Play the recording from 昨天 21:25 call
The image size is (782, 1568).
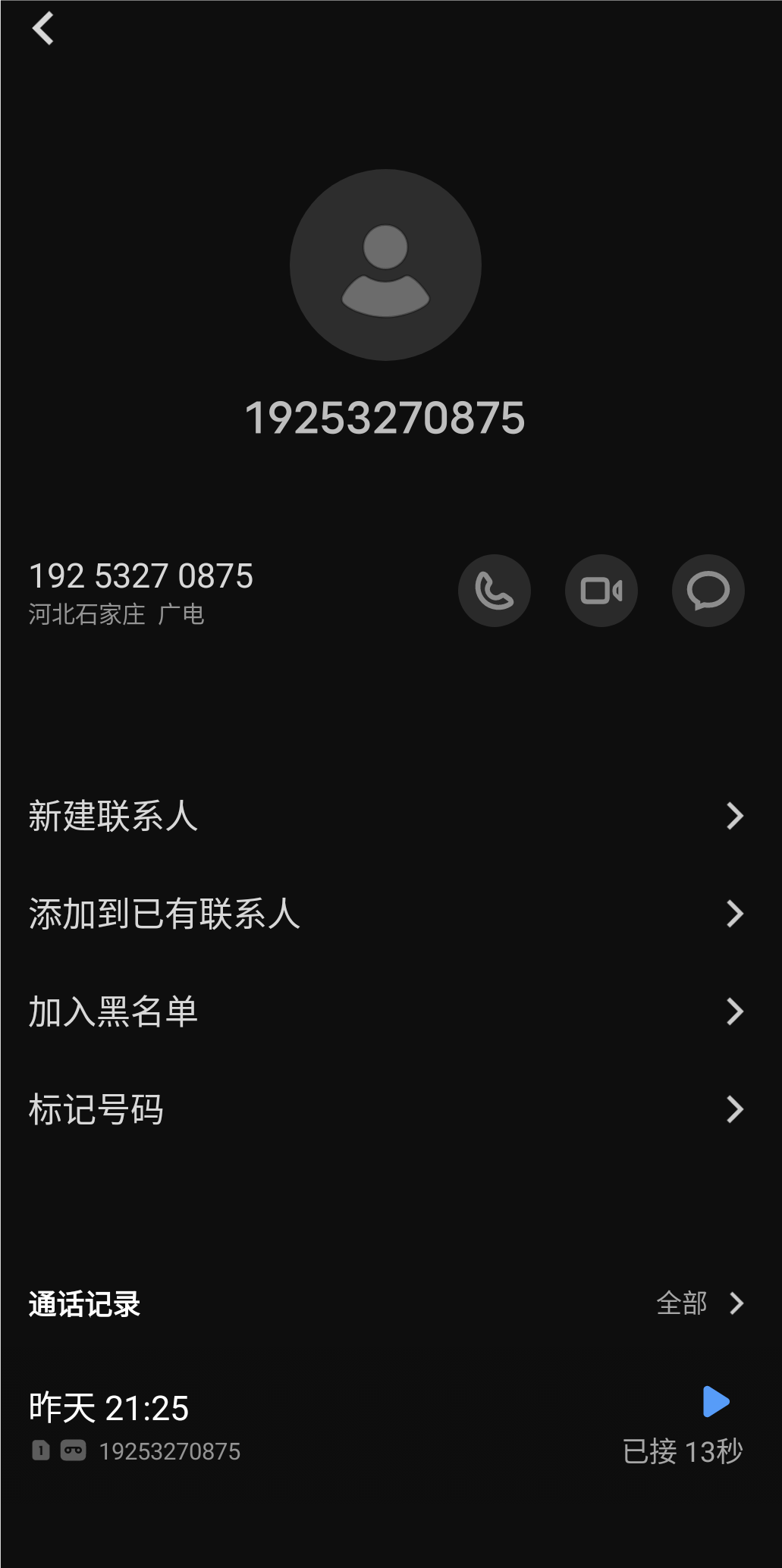click(716, 1401)
